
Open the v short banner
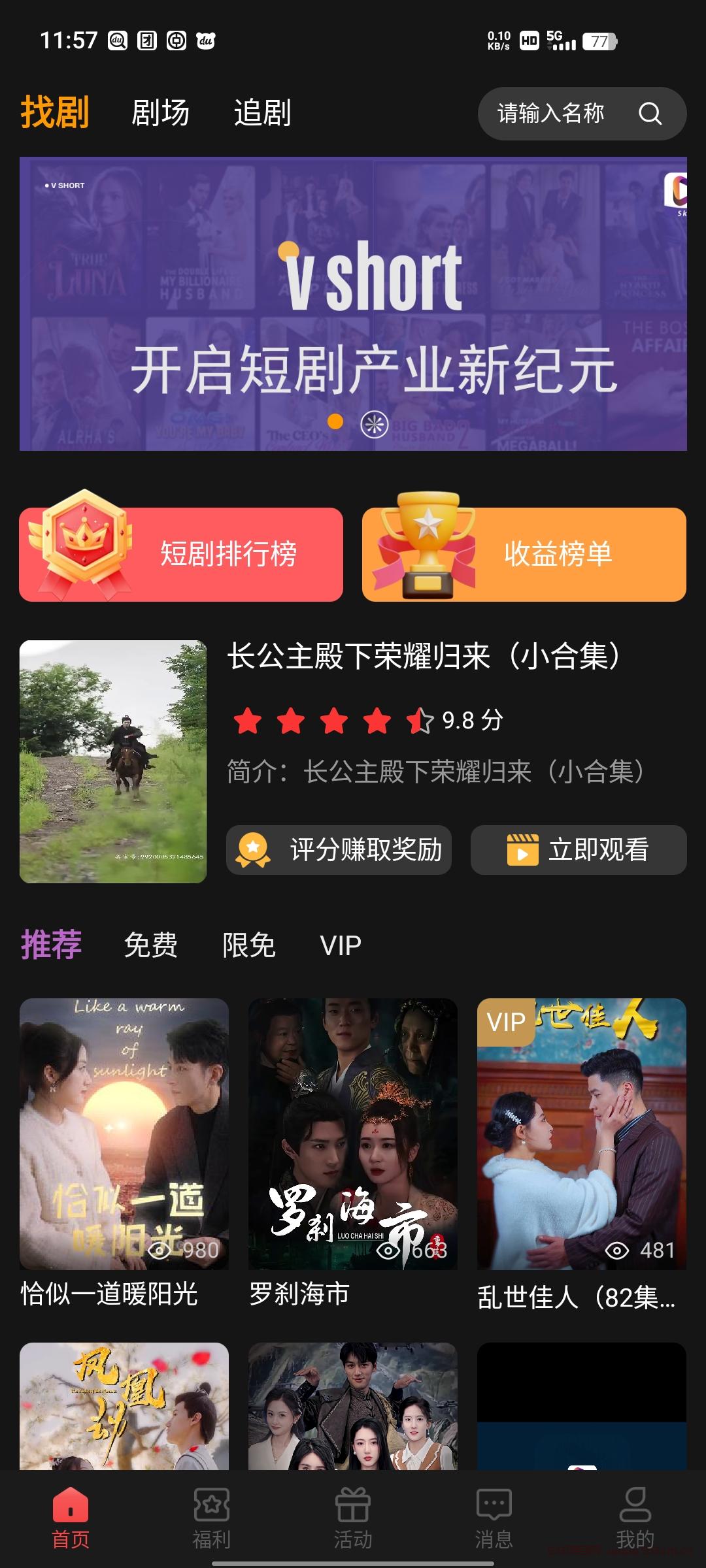coord(353,304)
